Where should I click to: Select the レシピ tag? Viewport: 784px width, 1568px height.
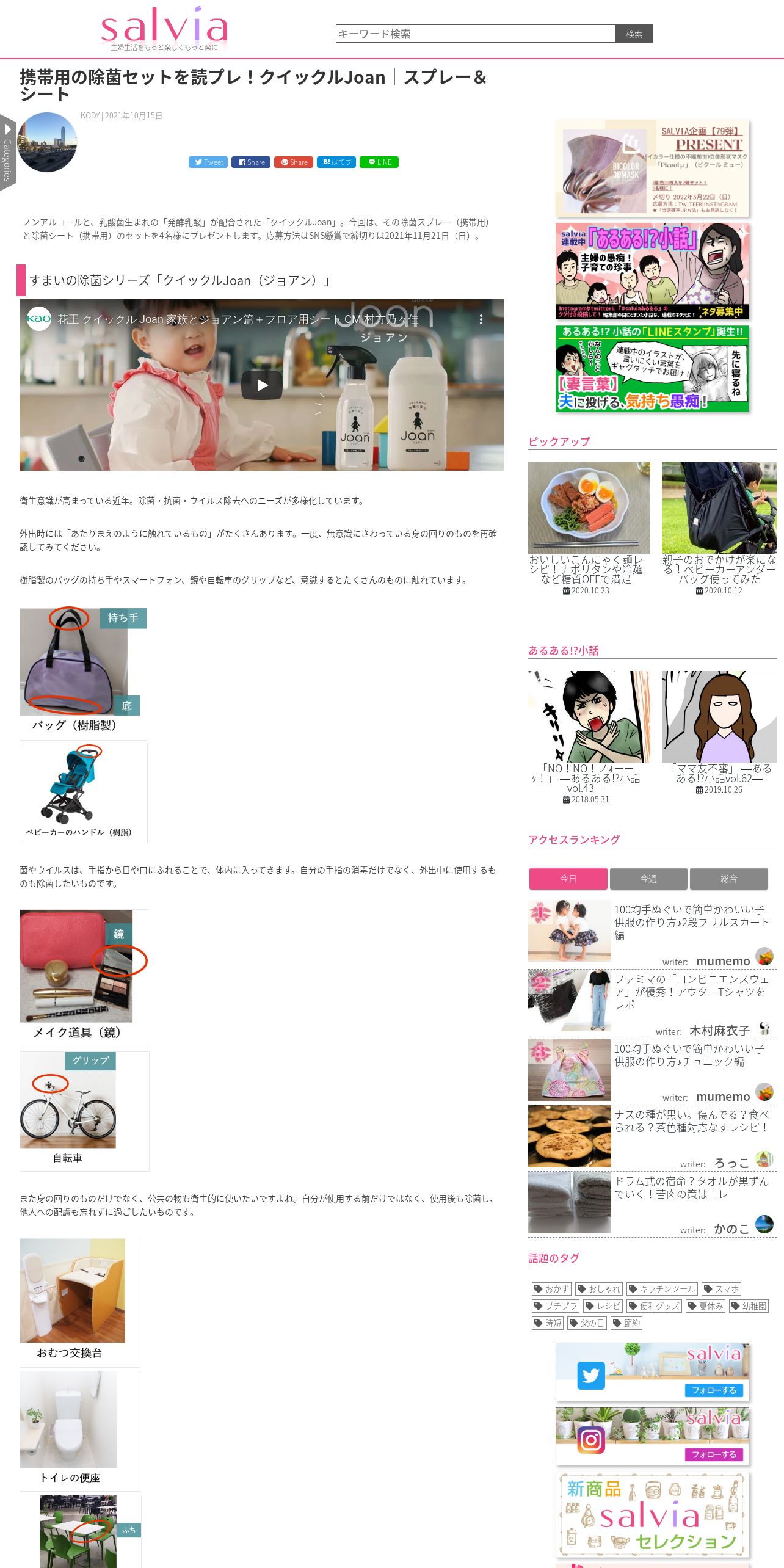603,1306
